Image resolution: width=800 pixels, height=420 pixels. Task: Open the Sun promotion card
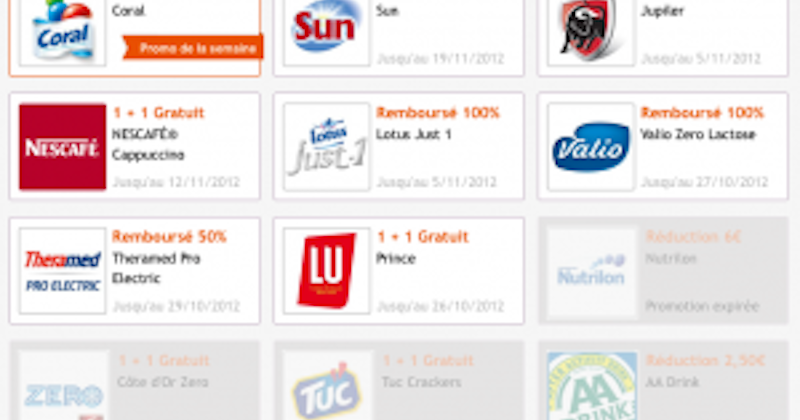[x=398, y=35]
